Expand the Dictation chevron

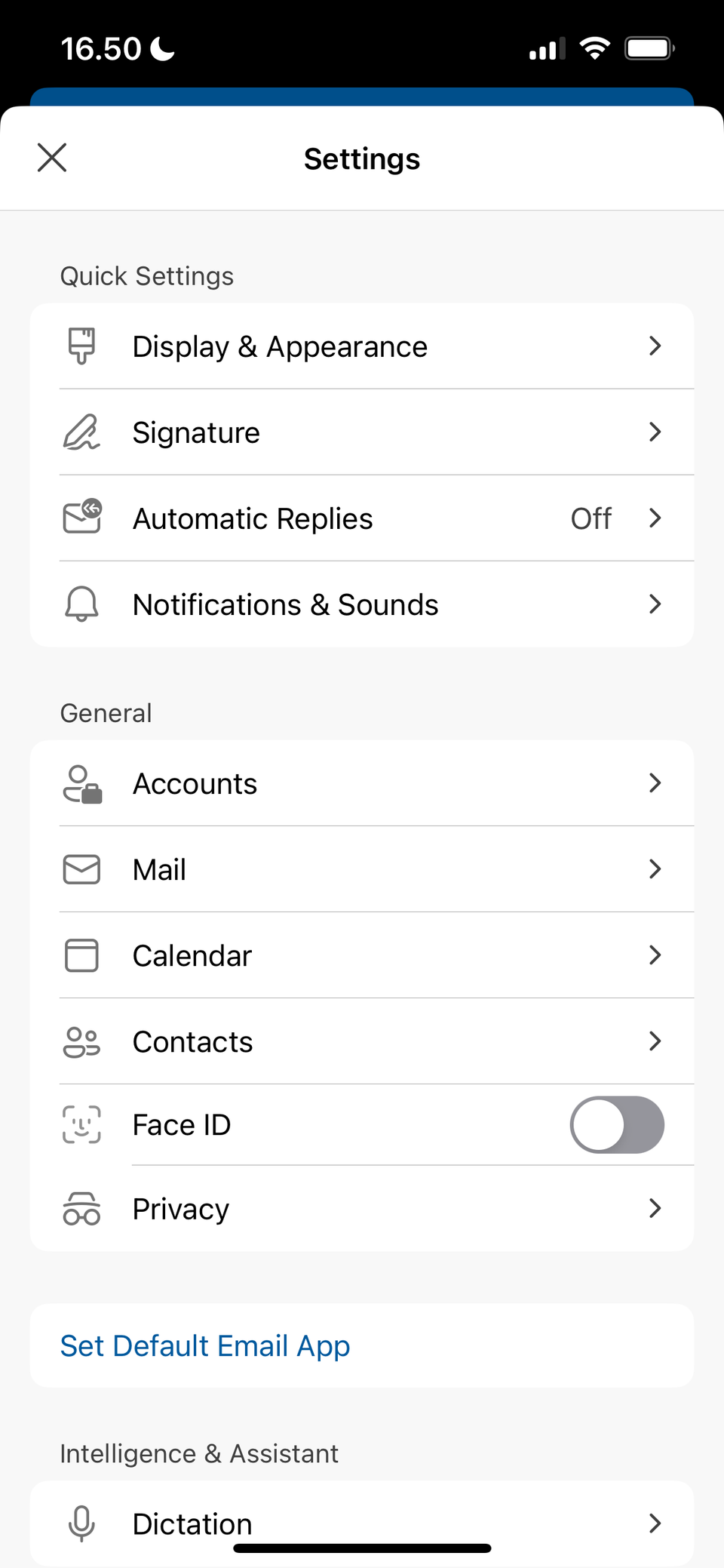click(x=655, y=1523)
